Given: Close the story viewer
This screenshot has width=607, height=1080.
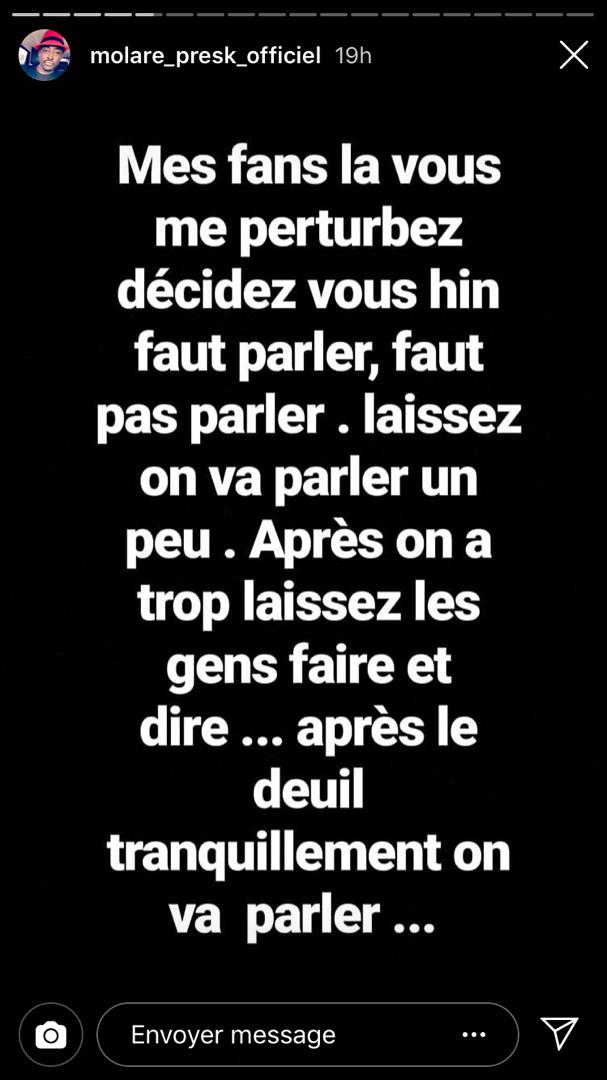Looking at the screenshot, I should coord(573,55).
